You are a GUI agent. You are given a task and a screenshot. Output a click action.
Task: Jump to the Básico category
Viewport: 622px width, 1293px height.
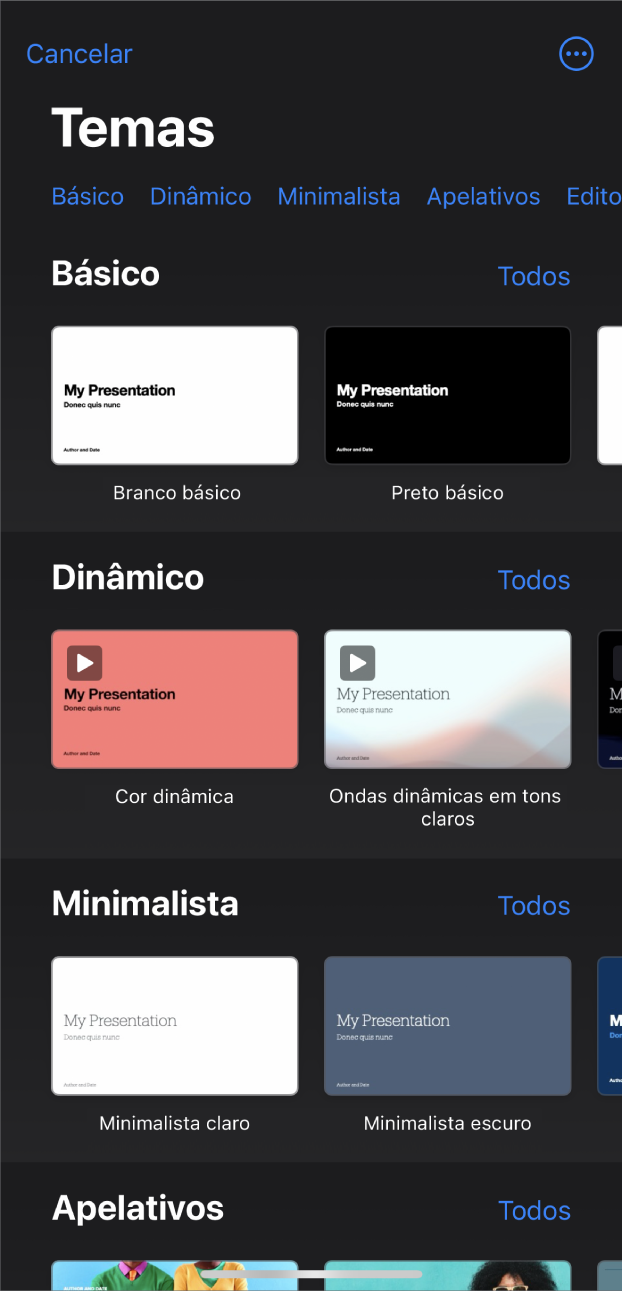(88, 196)
